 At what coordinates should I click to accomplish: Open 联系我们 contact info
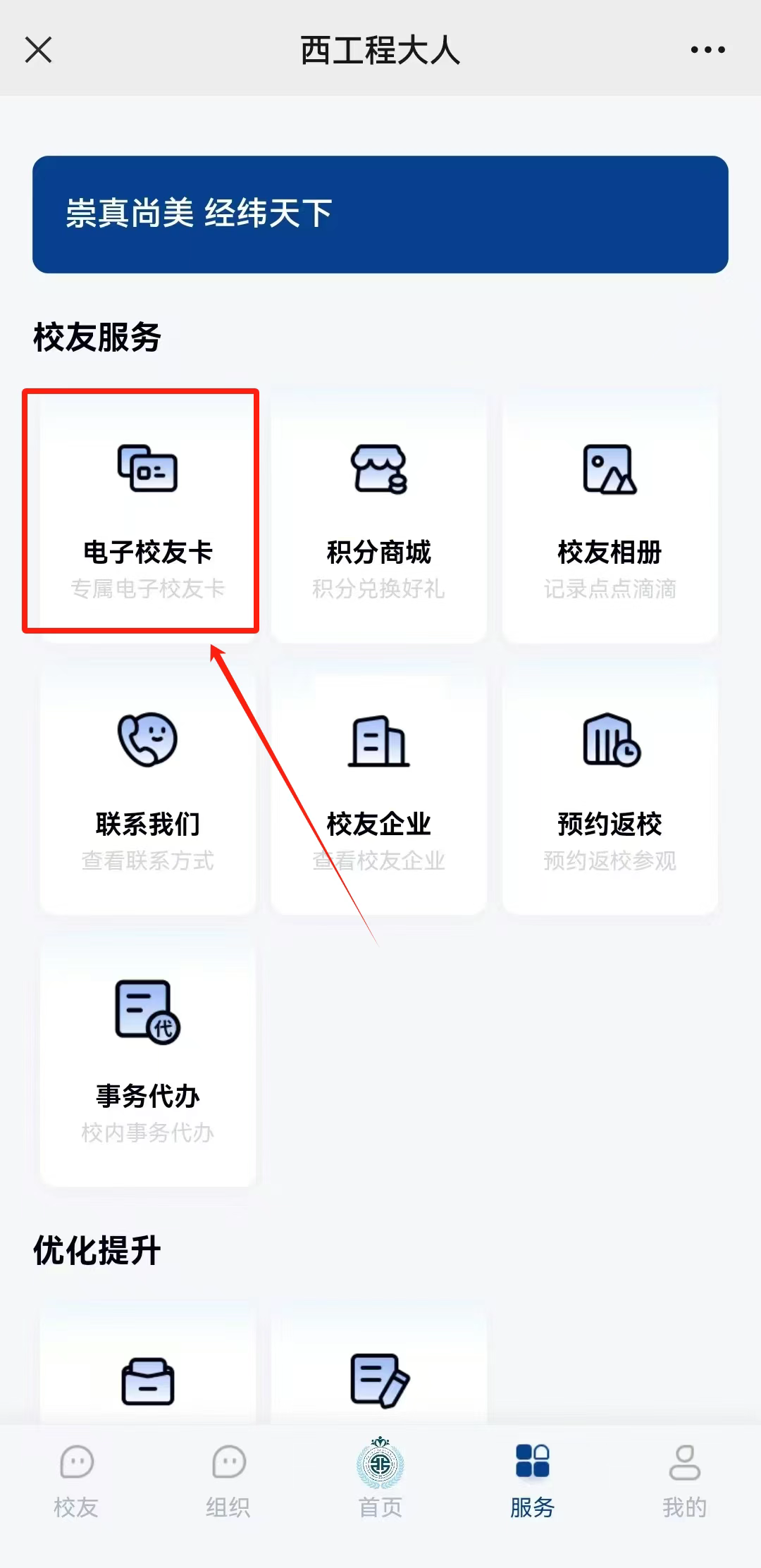click(x=147, y=789)
